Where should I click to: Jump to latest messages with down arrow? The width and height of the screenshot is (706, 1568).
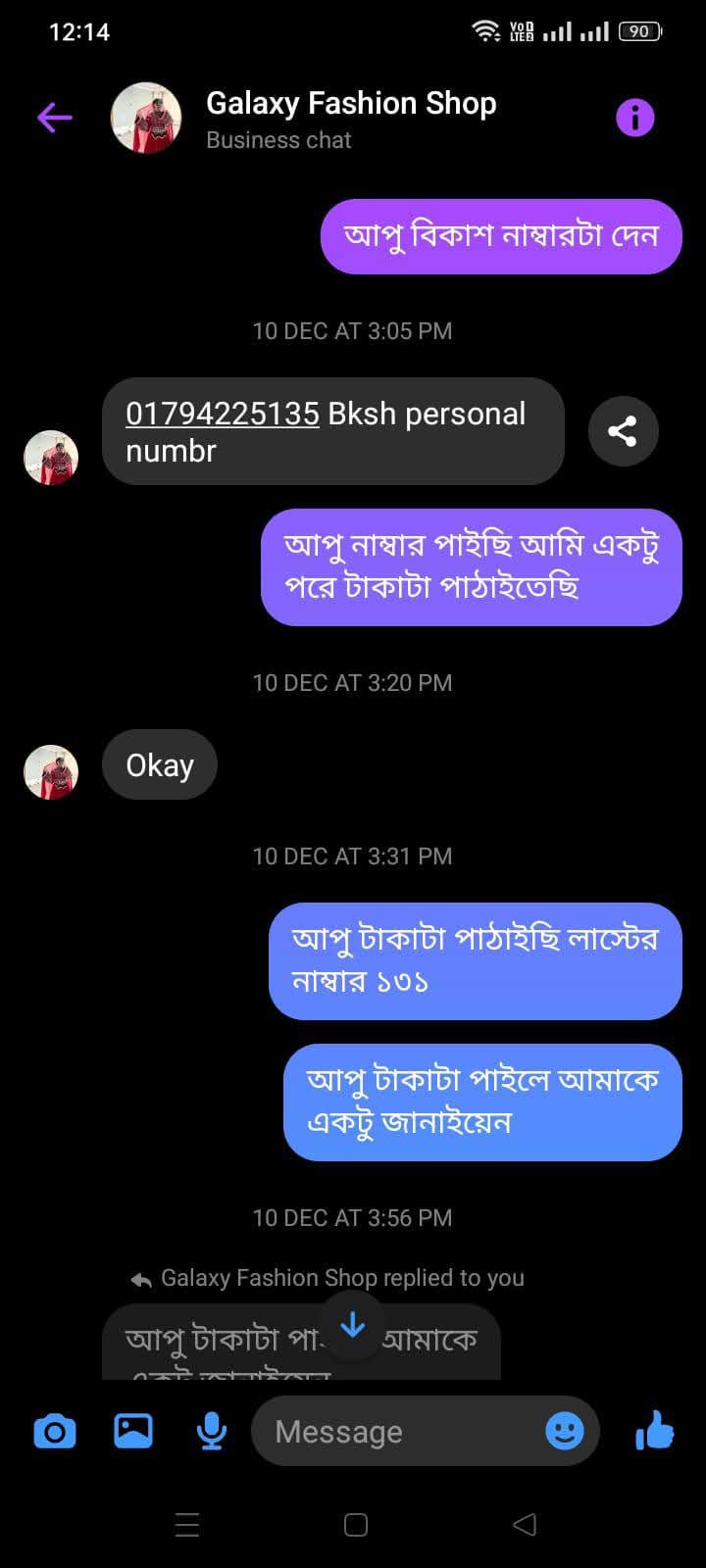352,1326
